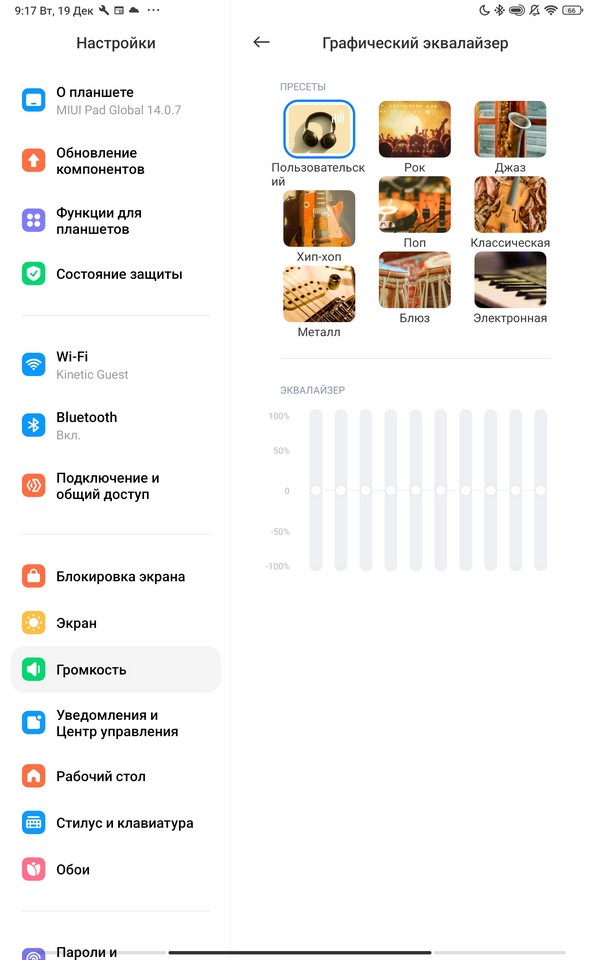Open Уведомления и Центр управления
This screenshot has width=600, height=960.
click(115, 723)
